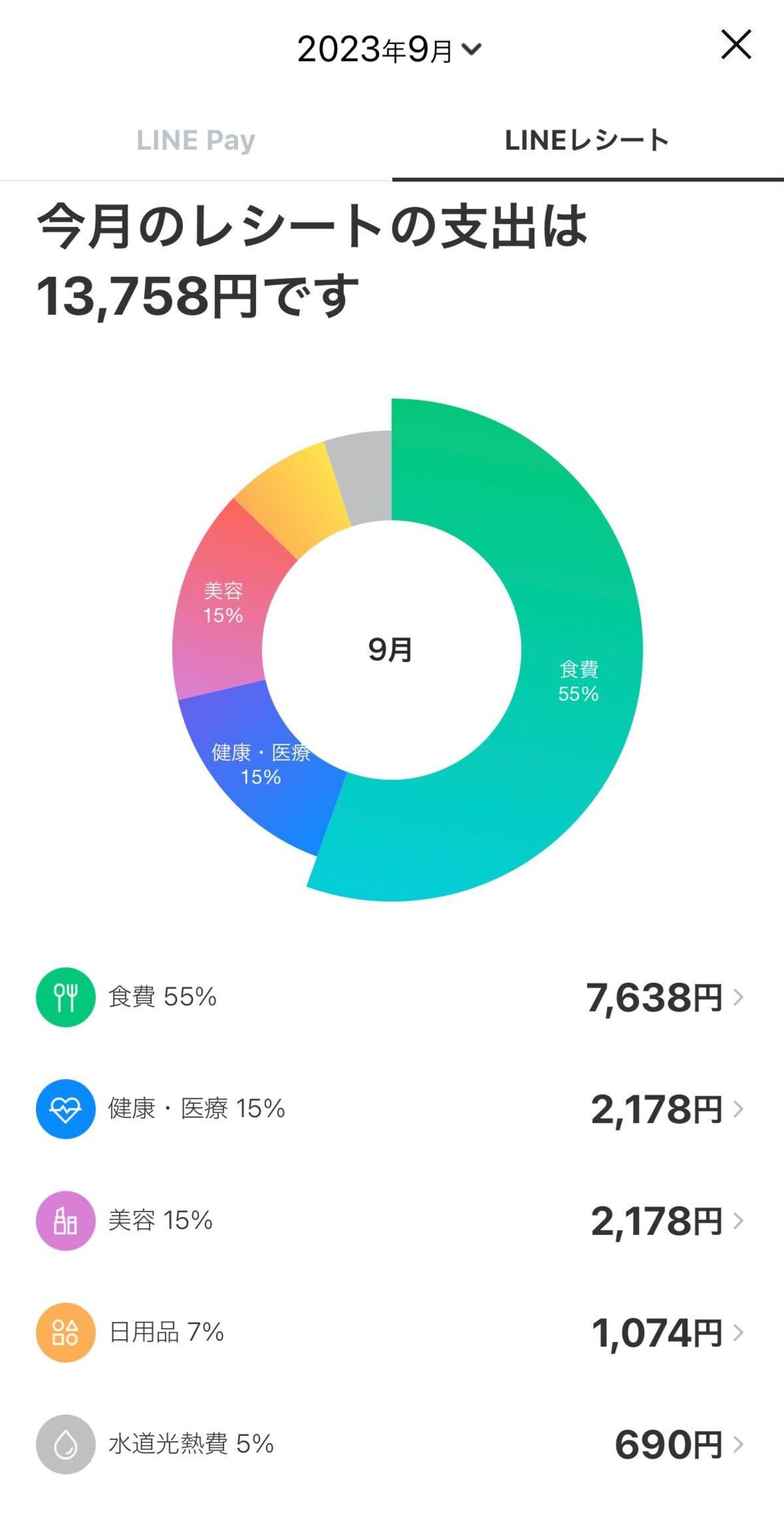
Task: Open the 2023年9月 month dropdown
Action: [389, 50]
